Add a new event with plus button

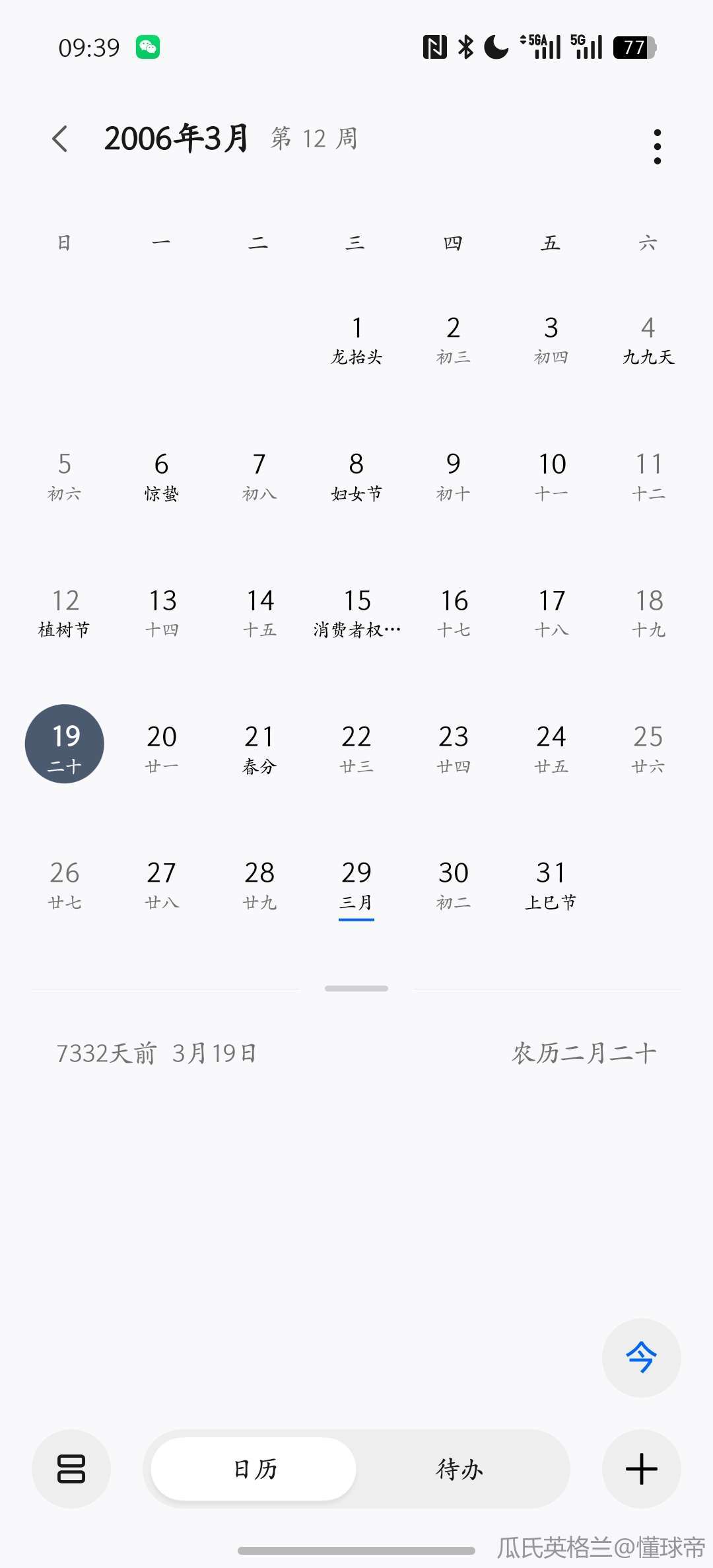click(641, 1469)
